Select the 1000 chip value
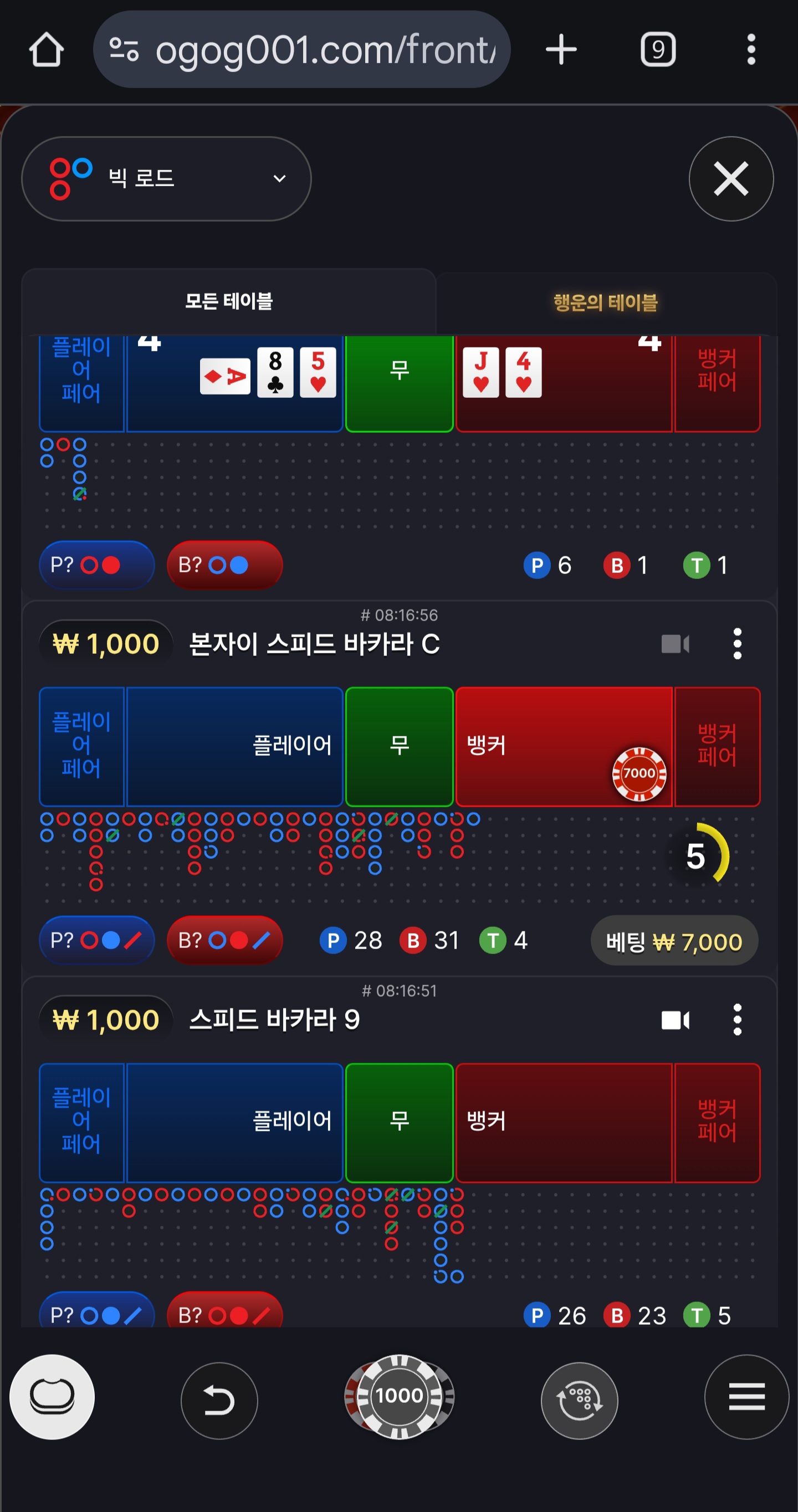The width and height of the screenshot is (798, 1512). (400, 1396)
